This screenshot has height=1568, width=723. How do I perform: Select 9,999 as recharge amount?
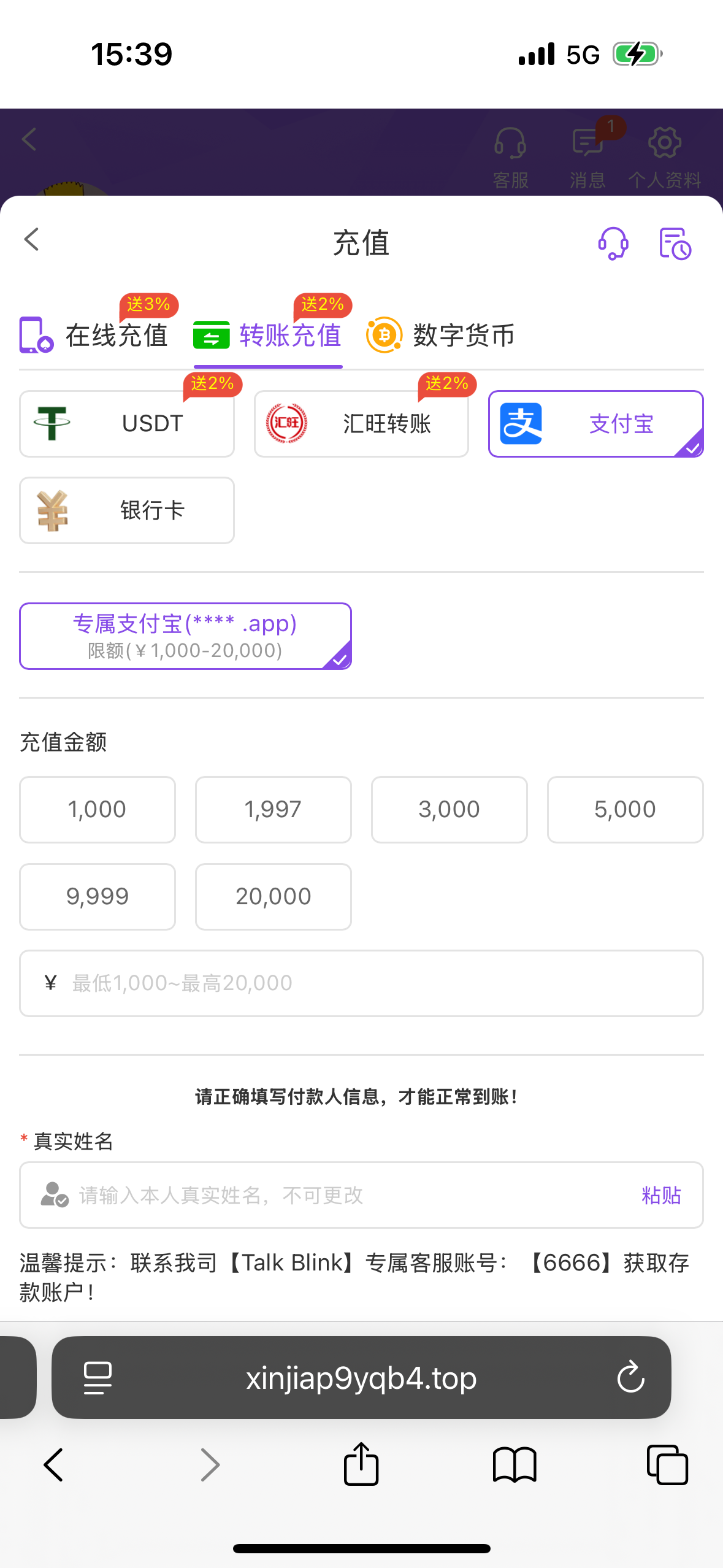[x=98, y=897]
